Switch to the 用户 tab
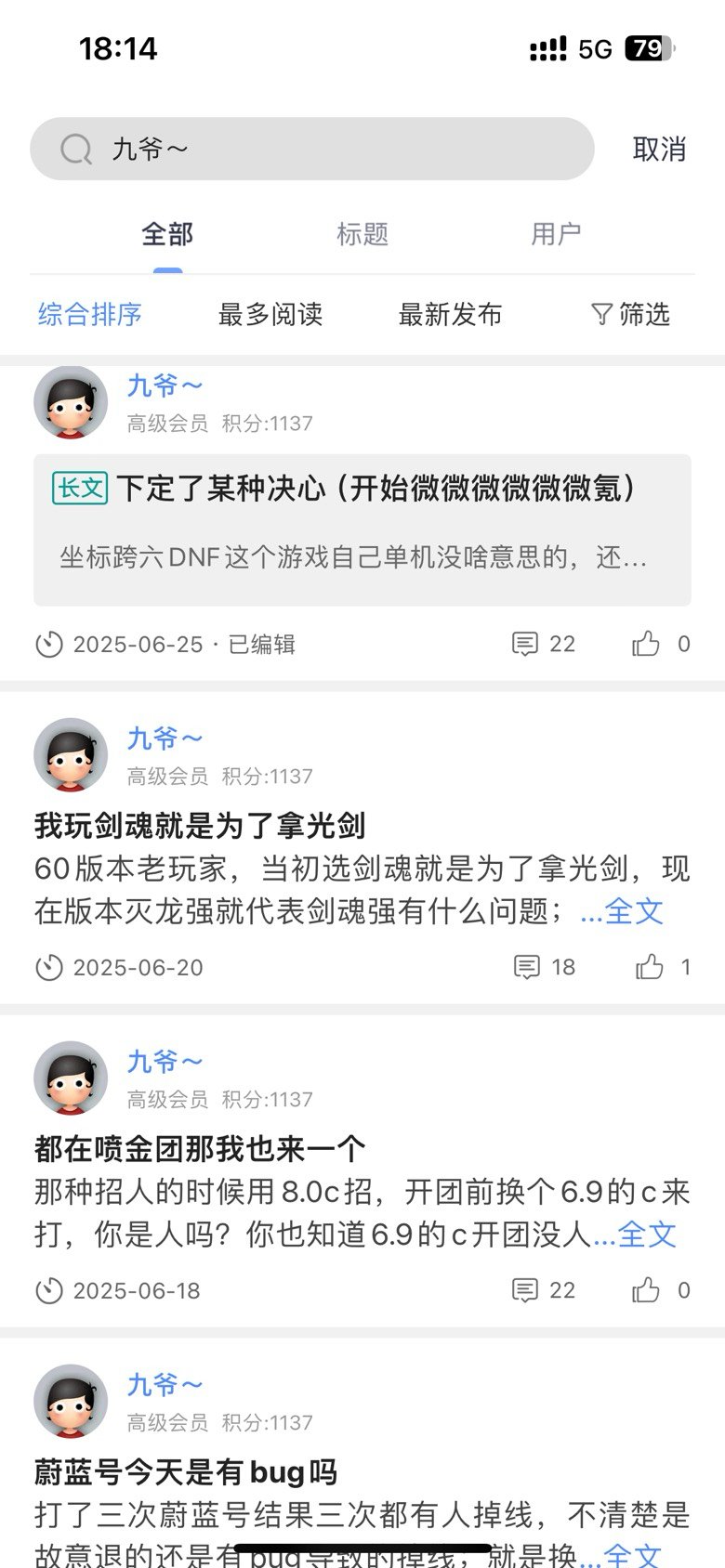Screen dimensions: 725x1568 [556, 234]
